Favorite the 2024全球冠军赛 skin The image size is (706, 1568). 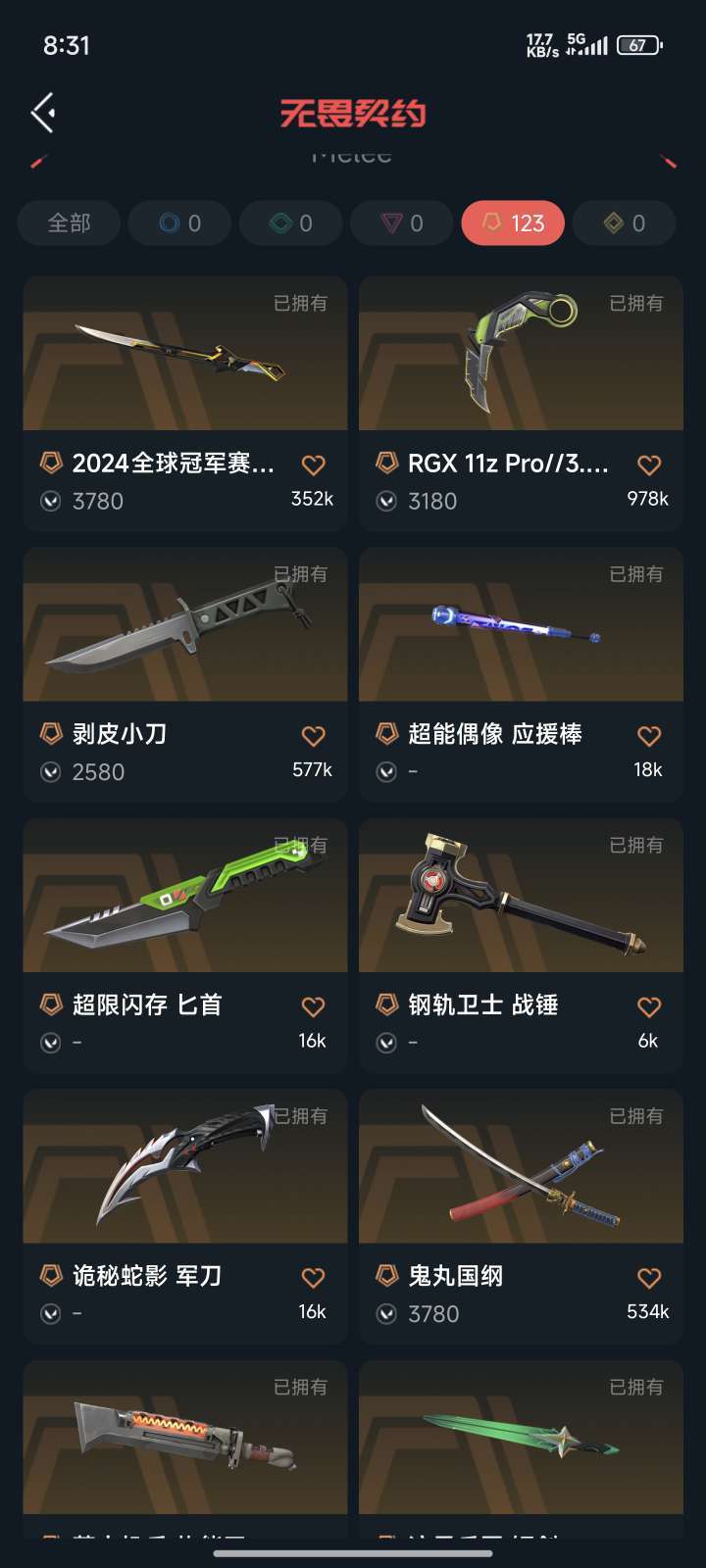[x=313, y=465]
